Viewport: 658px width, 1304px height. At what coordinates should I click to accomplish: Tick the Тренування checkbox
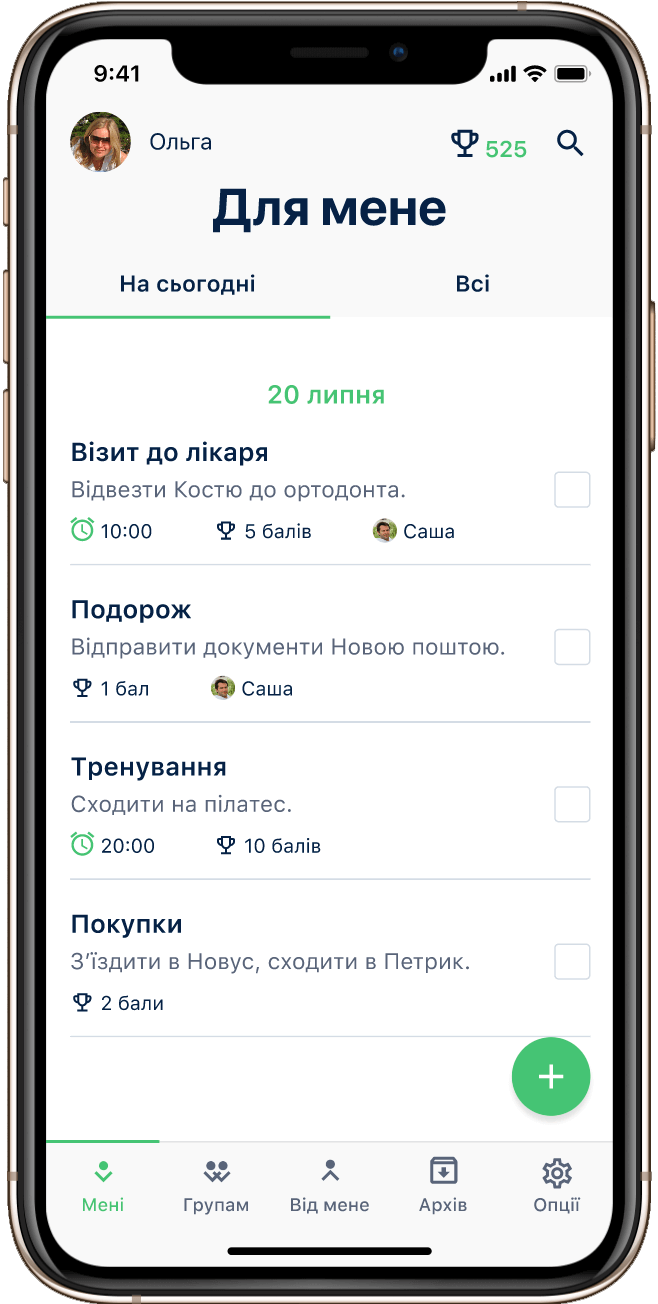(572, 804)
